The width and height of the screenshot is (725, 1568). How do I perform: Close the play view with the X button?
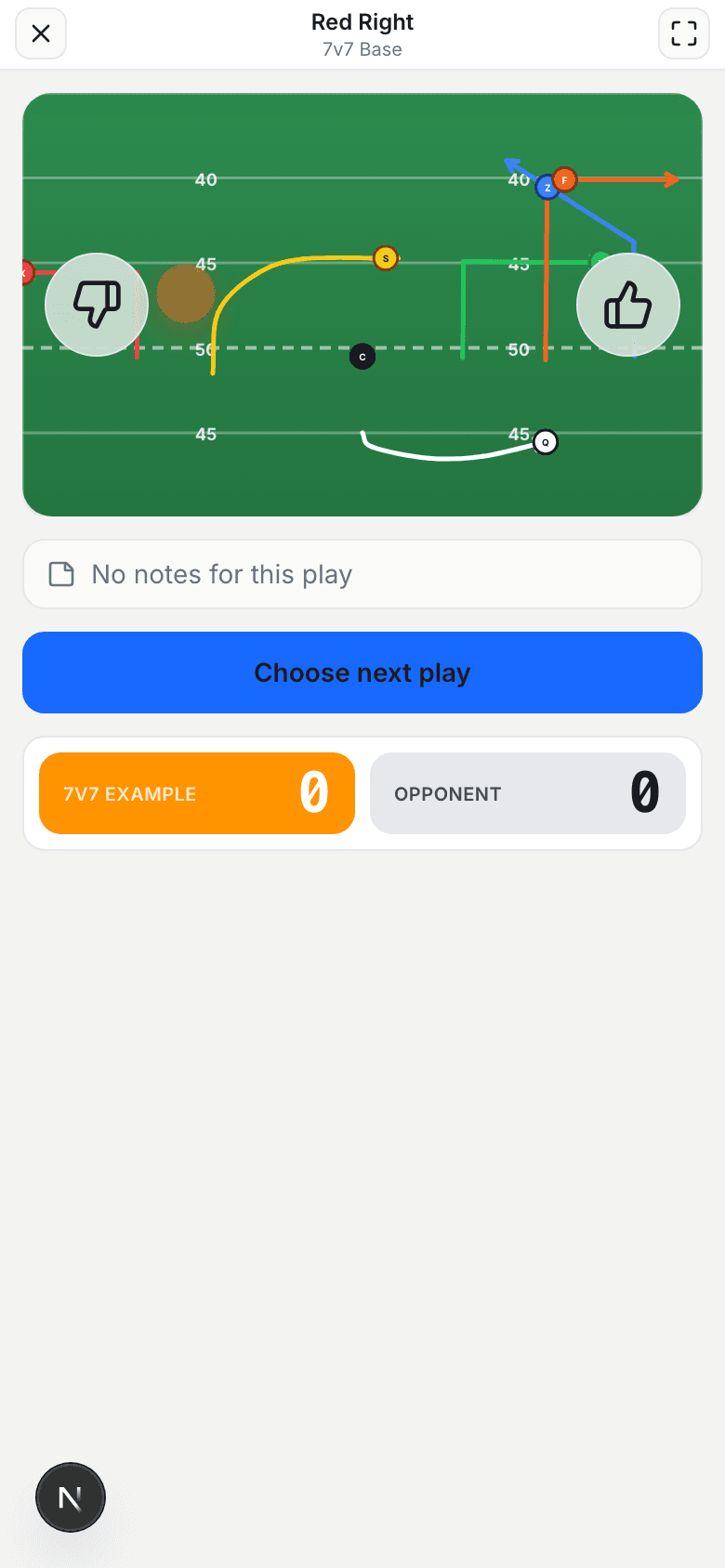40,33
